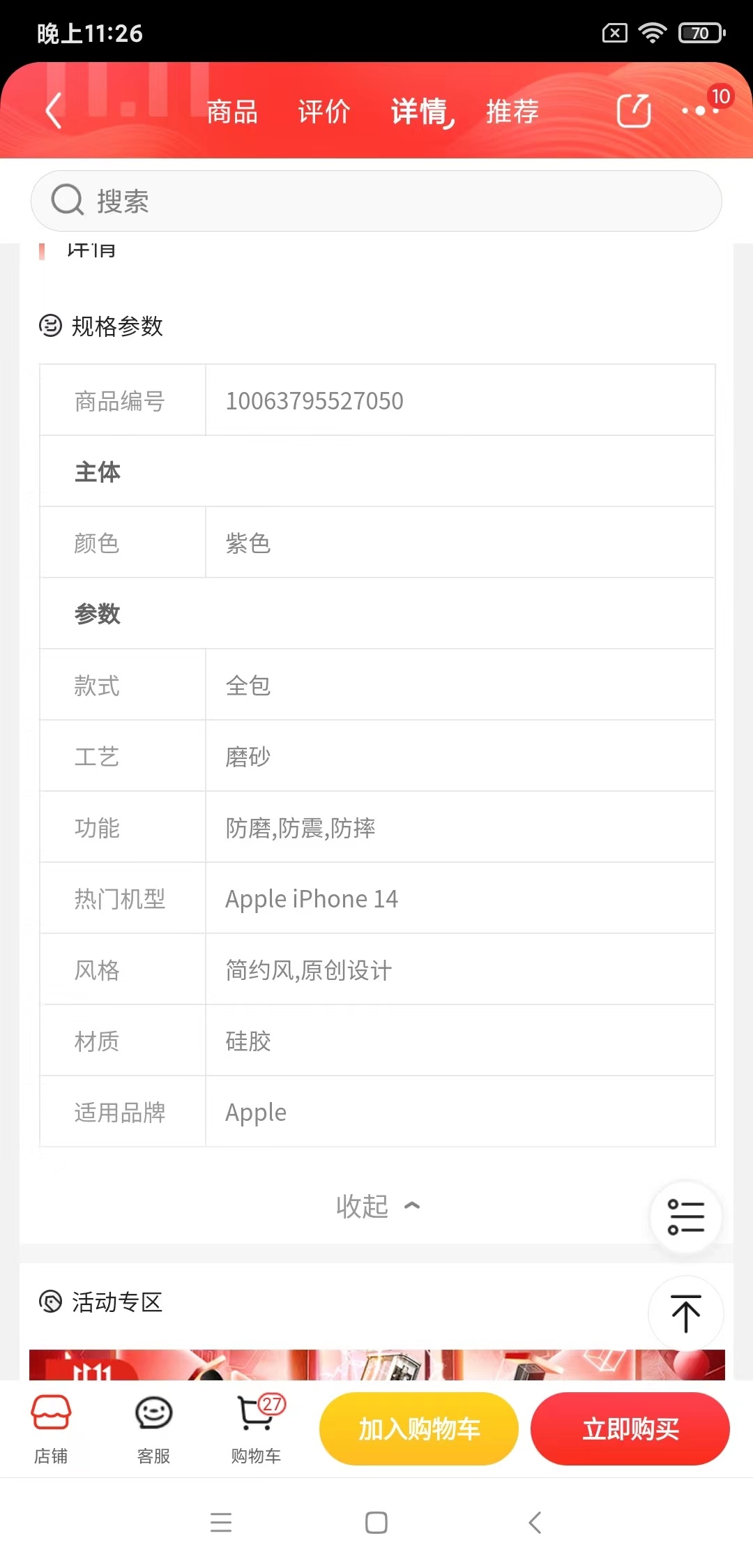Tap the 搜索 search box
This screenshot has width=753, height=1568.
coord(376,201)
